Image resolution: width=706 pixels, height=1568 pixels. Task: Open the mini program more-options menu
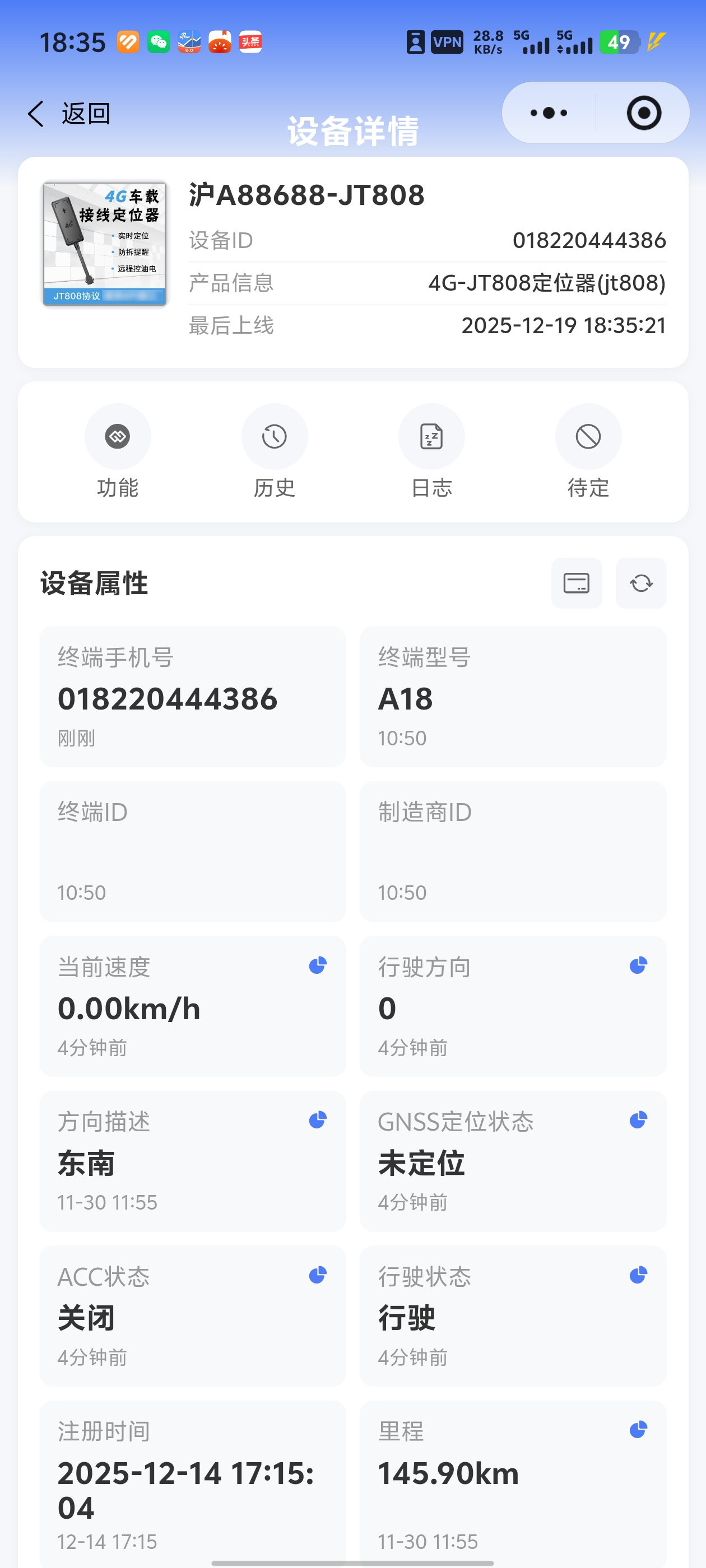[x=548, y=113]
